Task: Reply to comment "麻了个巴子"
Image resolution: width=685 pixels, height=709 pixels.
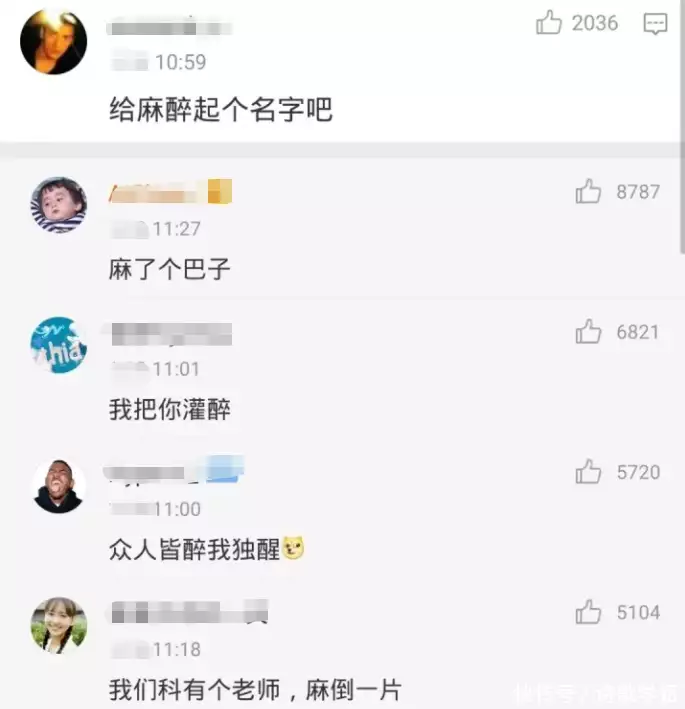Action: click(169, 270)
